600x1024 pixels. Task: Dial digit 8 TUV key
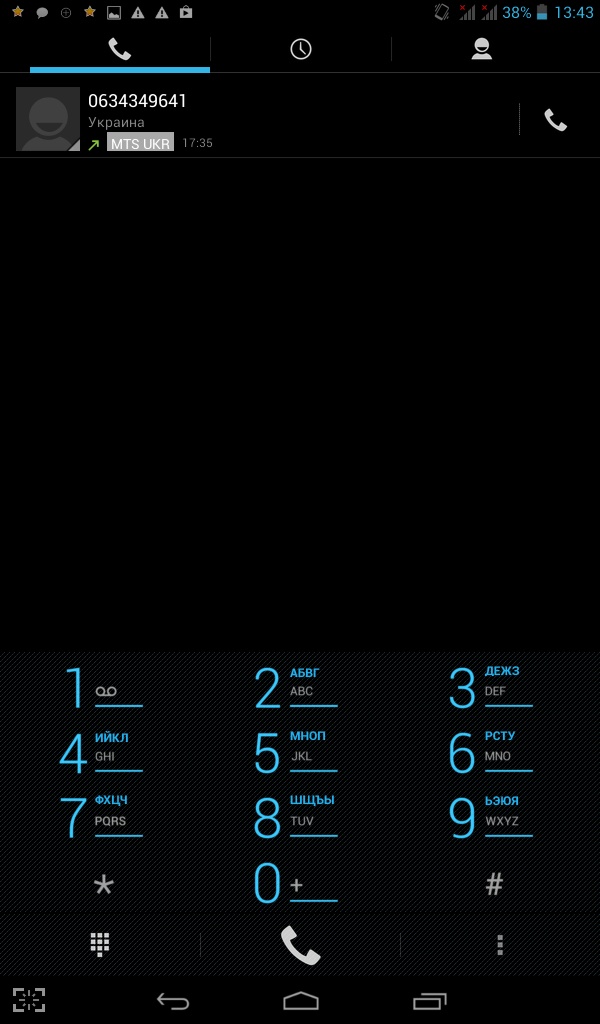tap(297, 817)
